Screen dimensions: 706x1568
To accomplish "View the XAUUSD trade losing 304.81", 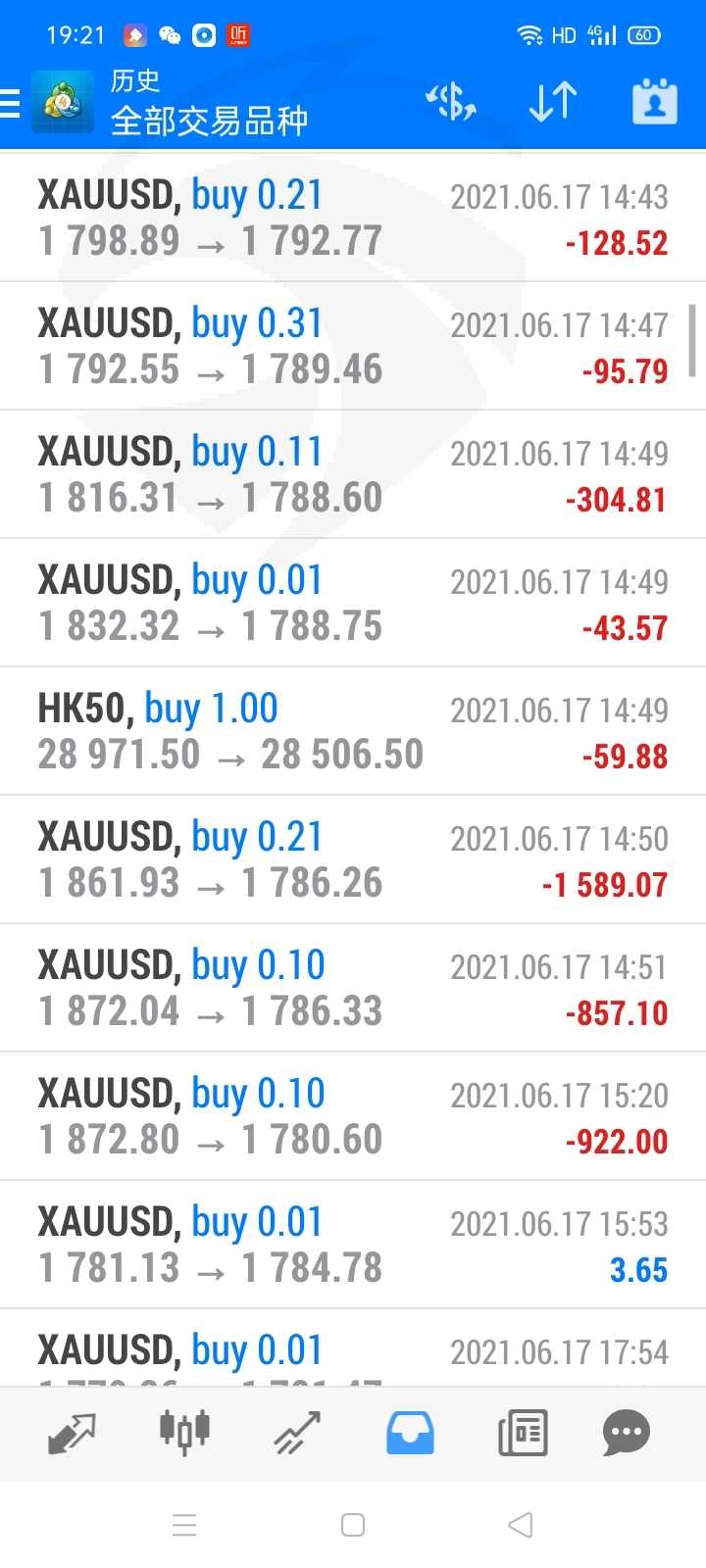I will tap(353, 474).
